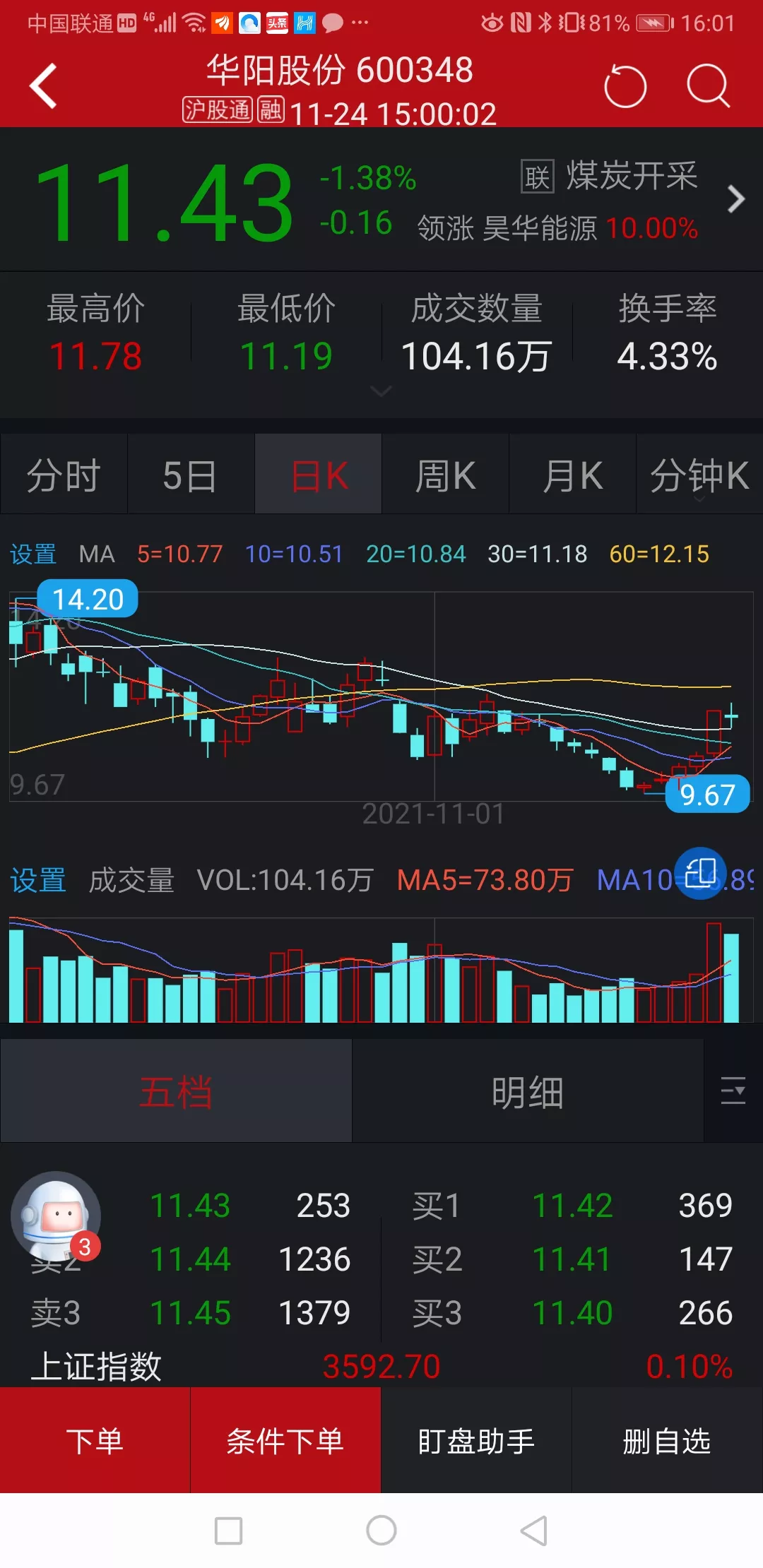Screen dimensions: 763x1568
Task: Open 成交量 indicator 设置
Action: point(38,881)
